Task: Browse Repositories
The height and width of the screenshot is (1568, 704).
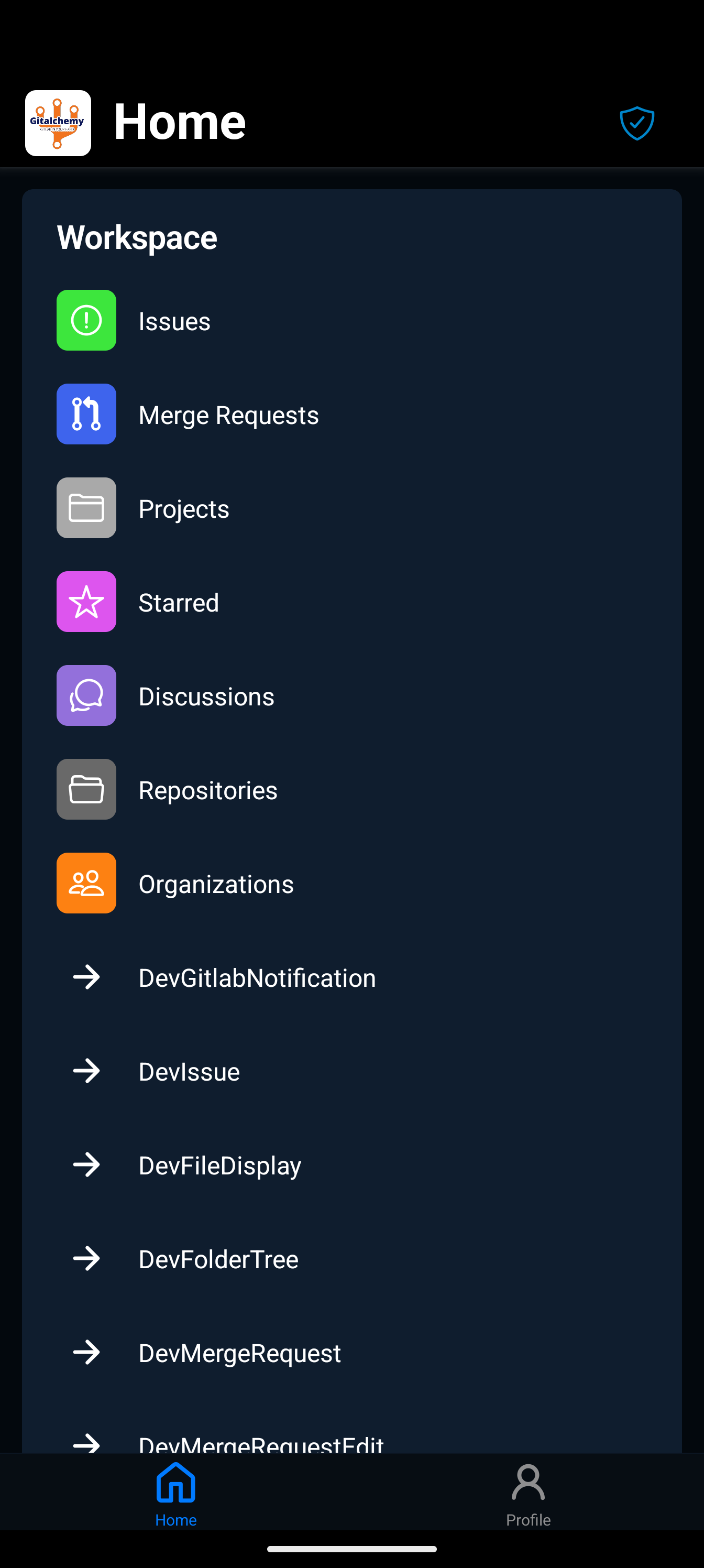Action: click(x=351, y=789)
